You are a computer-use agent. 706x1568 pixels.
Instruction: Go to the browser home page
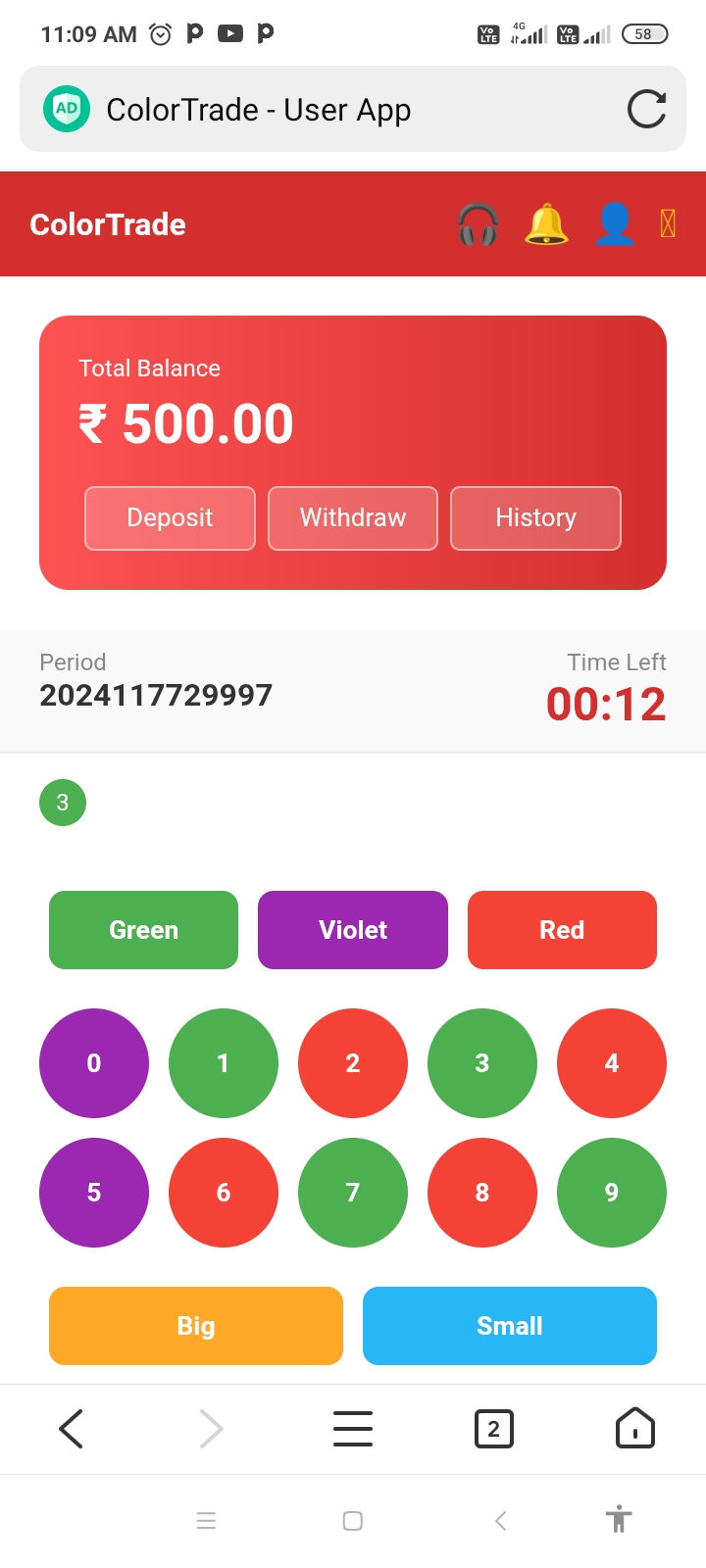(x=634, y=1429)
